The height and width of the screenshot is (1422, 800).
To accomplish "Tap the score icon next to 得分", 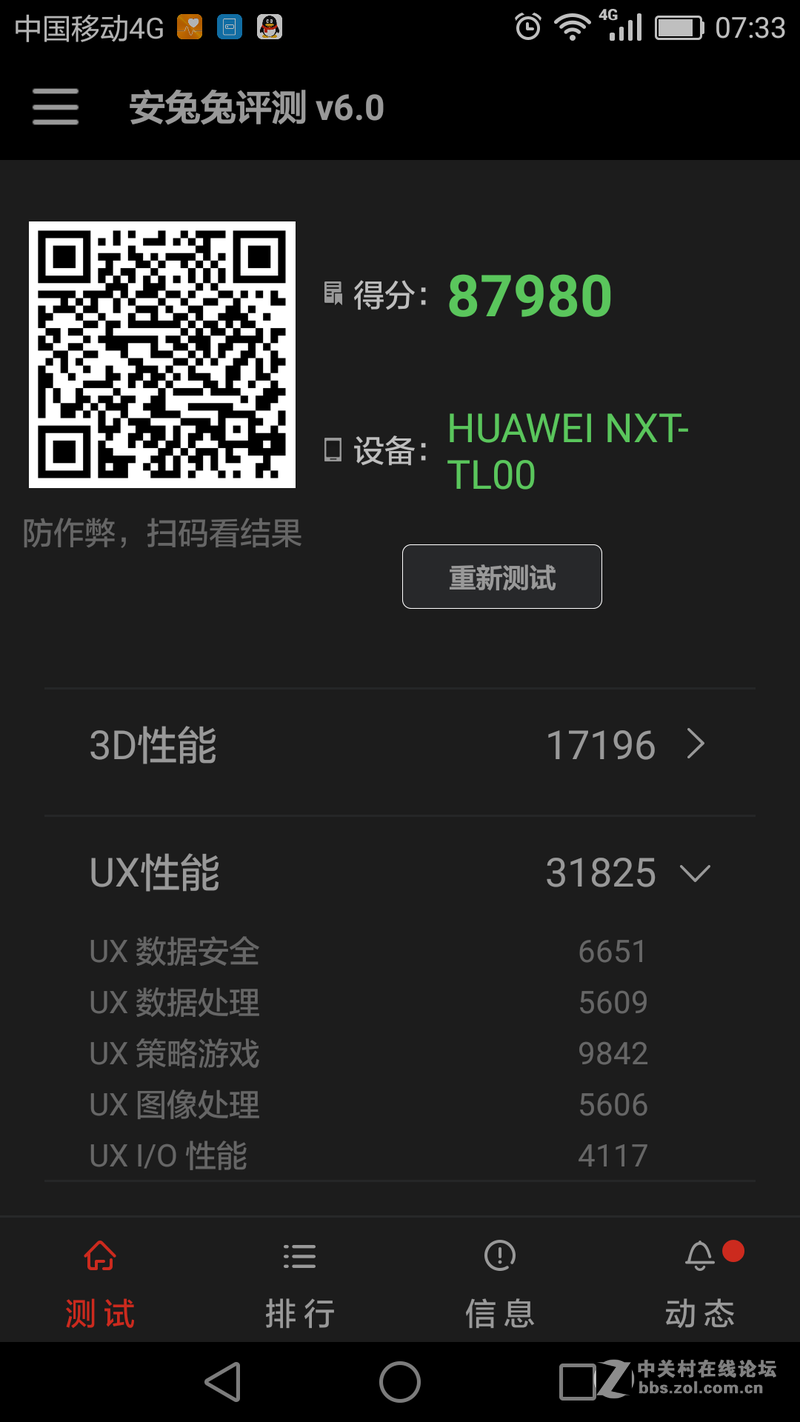I will [333, 293].
